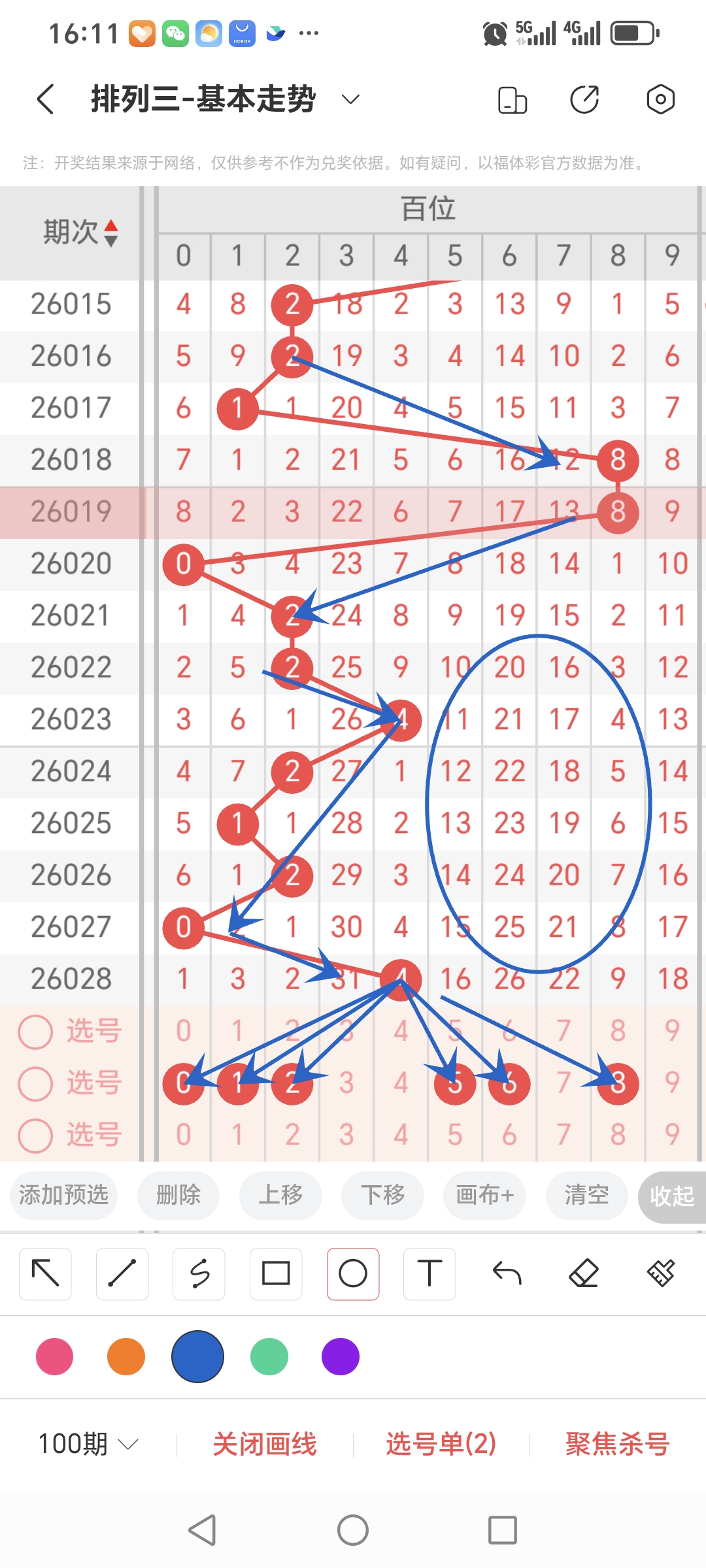Select the straight line tool

pyautogui.click(x=122, y=1273)
